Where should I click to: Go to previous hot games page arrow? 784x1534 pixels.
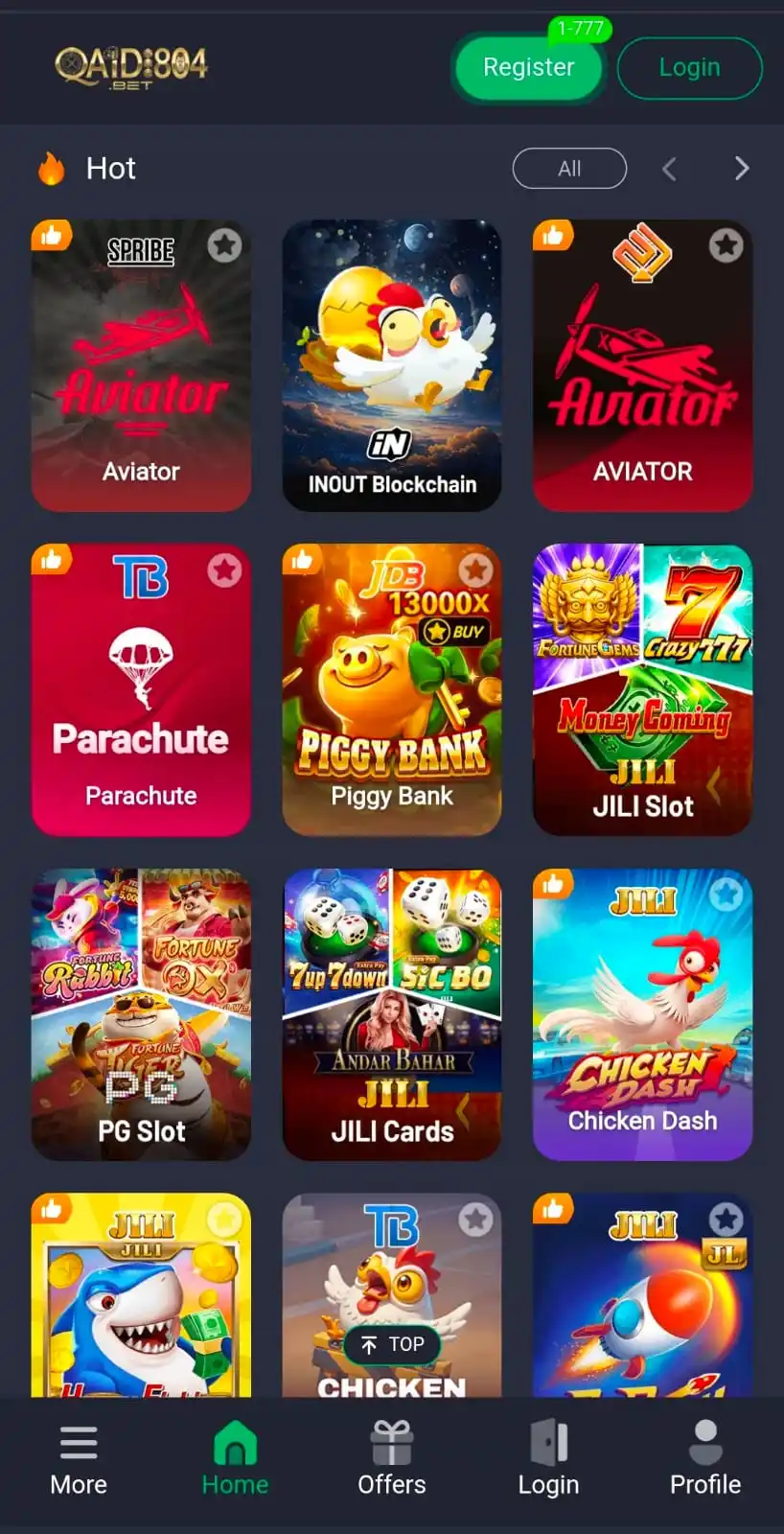click(x=669, y=170)
